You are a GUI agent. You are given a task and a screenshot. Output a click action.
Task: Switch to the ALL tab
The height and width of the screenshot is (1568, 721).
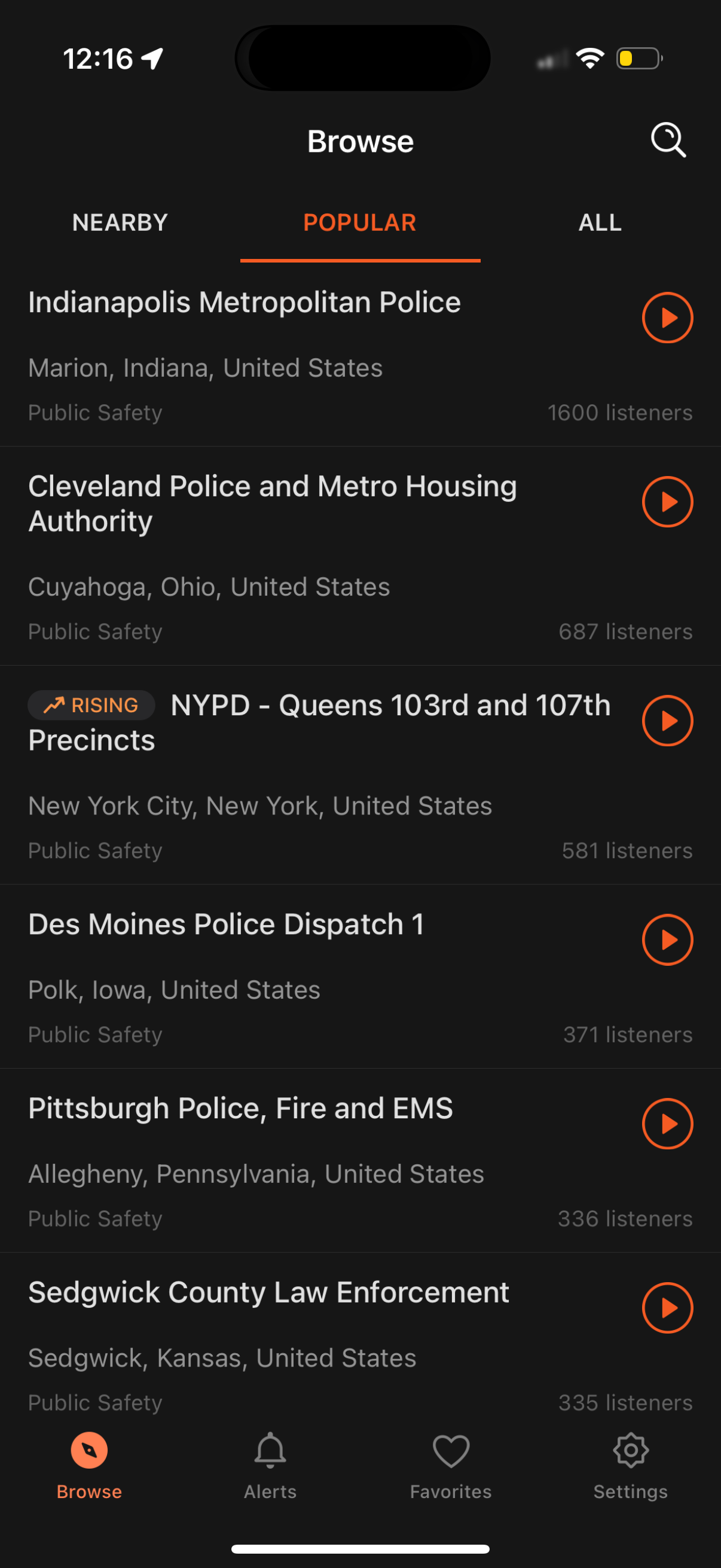click(599, 222)
